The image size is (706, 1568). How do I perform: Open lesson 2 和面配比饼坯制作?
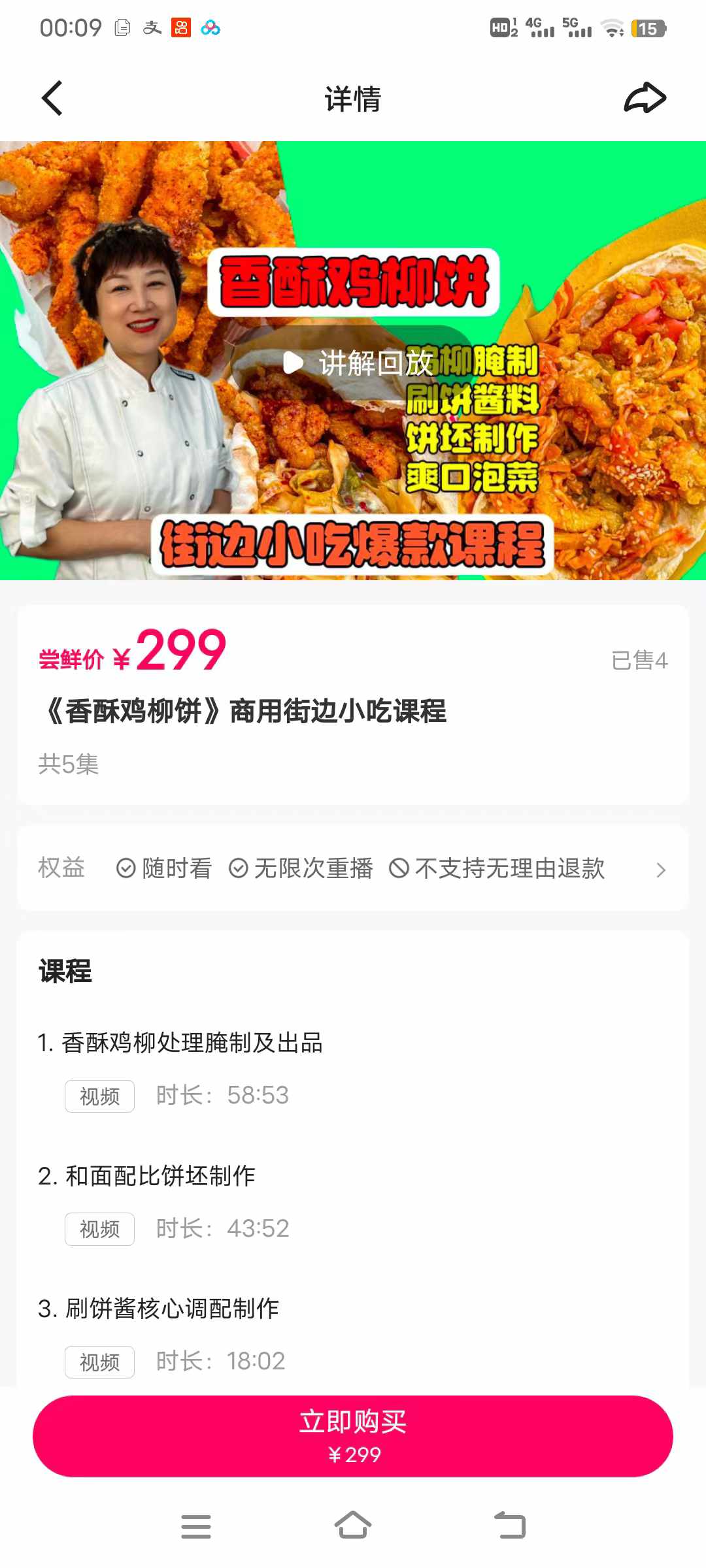[160, 1176]
